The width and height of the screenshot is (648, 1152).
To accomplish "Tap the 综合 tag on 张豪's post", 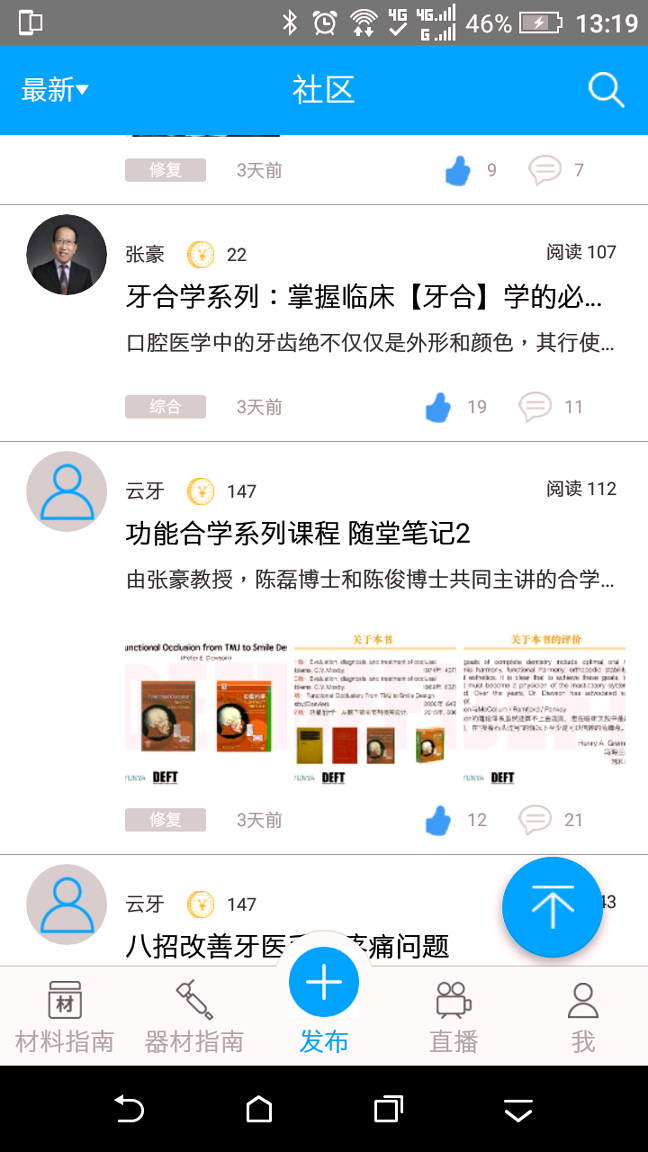I will [x=165, y=407].
